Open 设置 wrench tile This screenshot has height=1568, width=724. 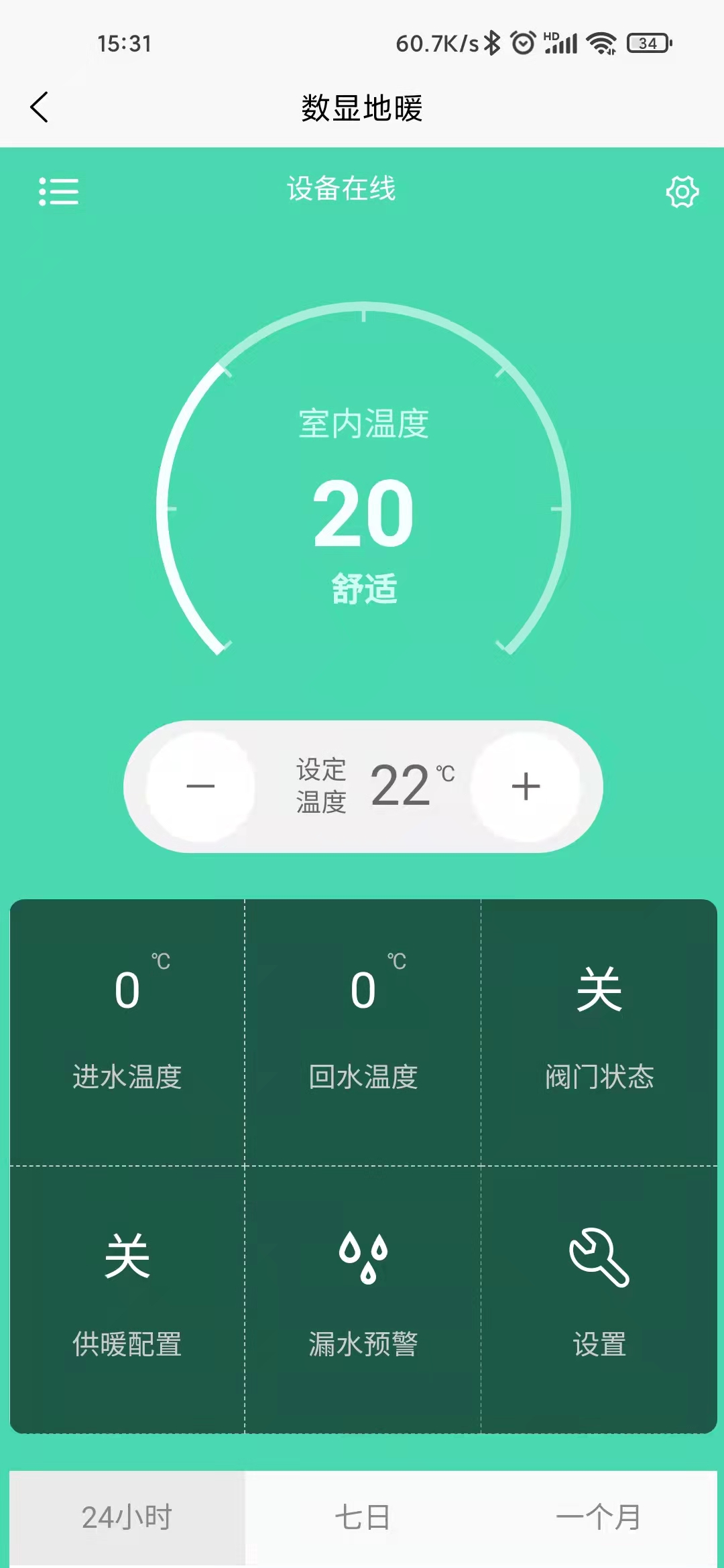(599, 1297)
